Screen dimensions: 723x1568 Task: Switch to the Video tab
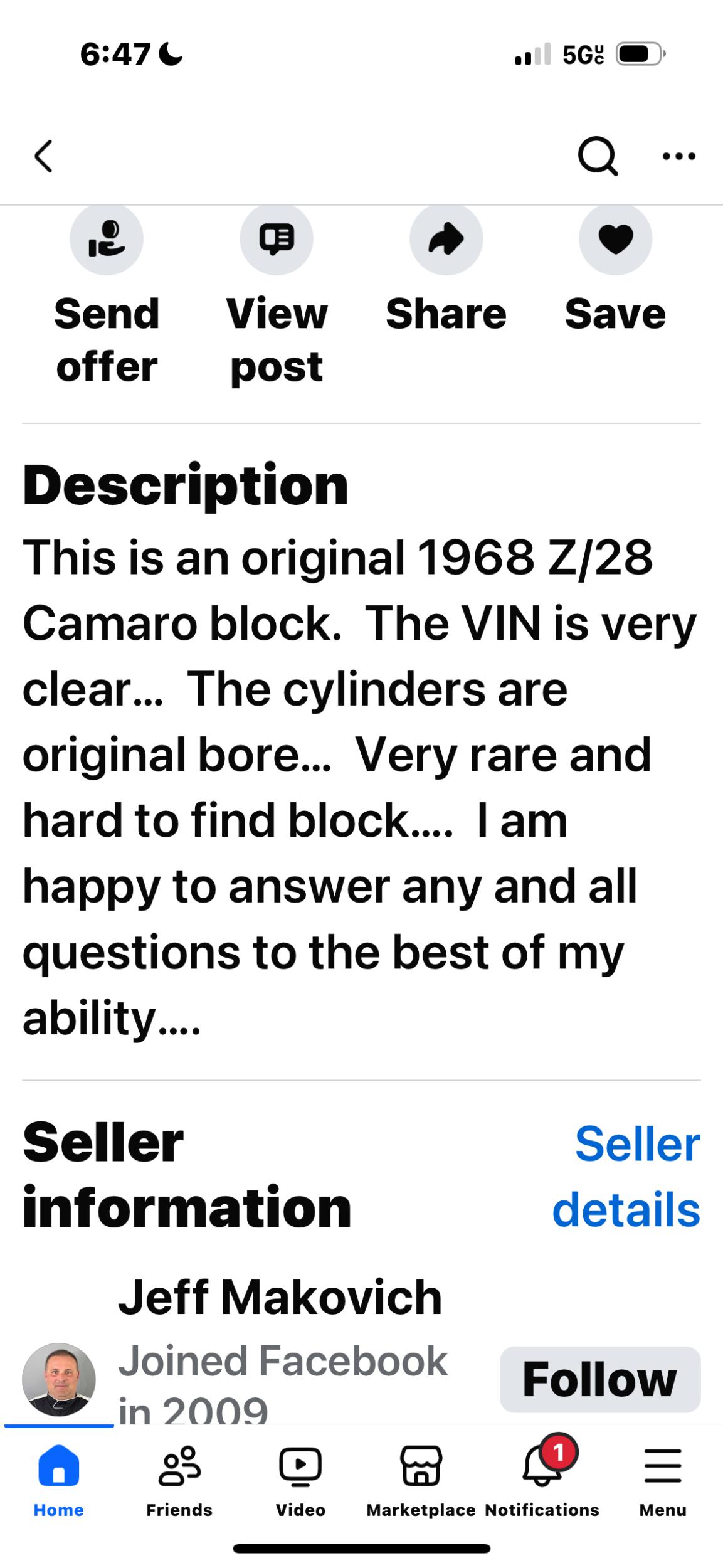(x=300, y=1480)
